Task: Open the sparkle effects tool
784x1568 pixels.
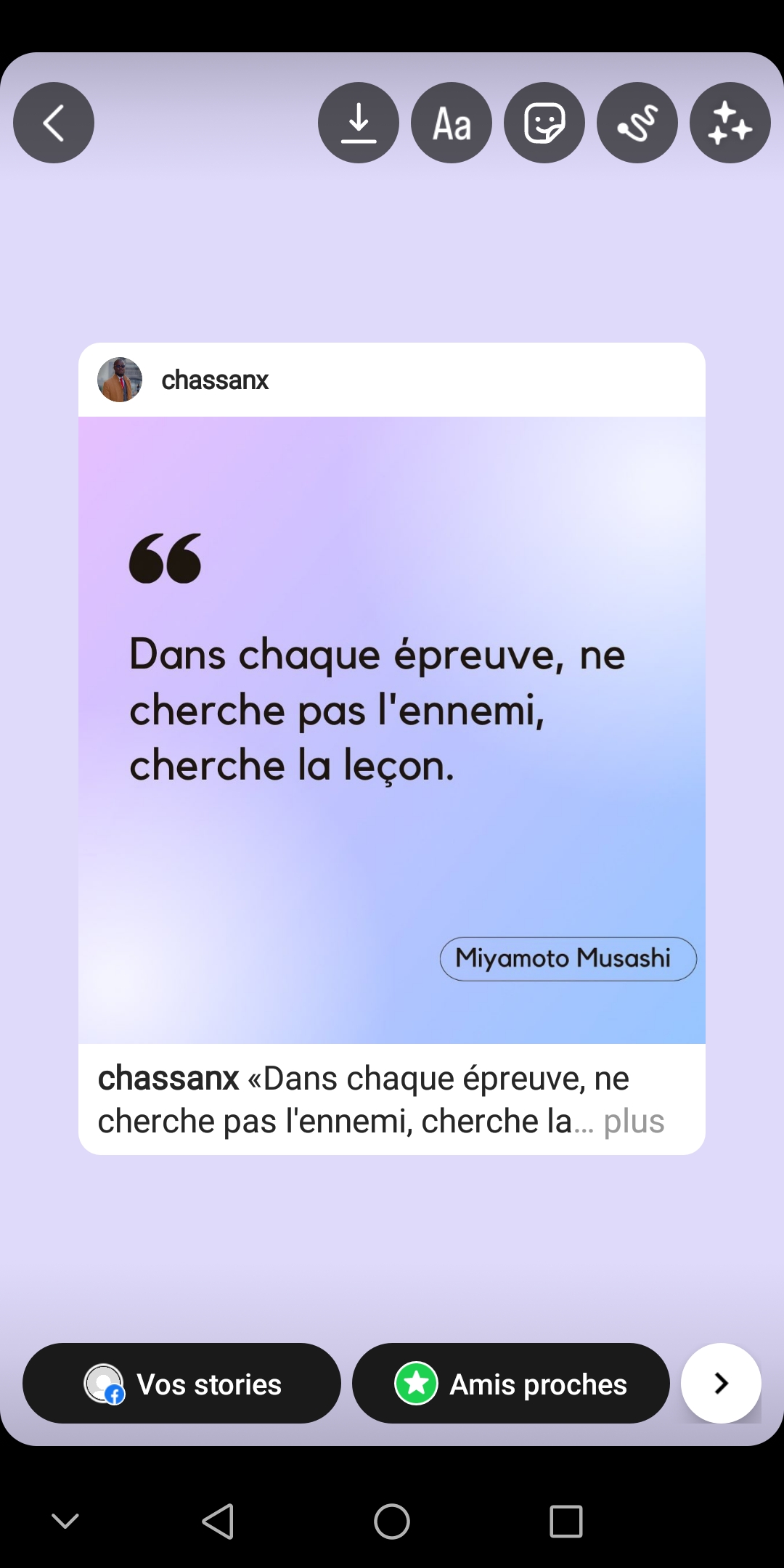Action: tap(730, 123)
